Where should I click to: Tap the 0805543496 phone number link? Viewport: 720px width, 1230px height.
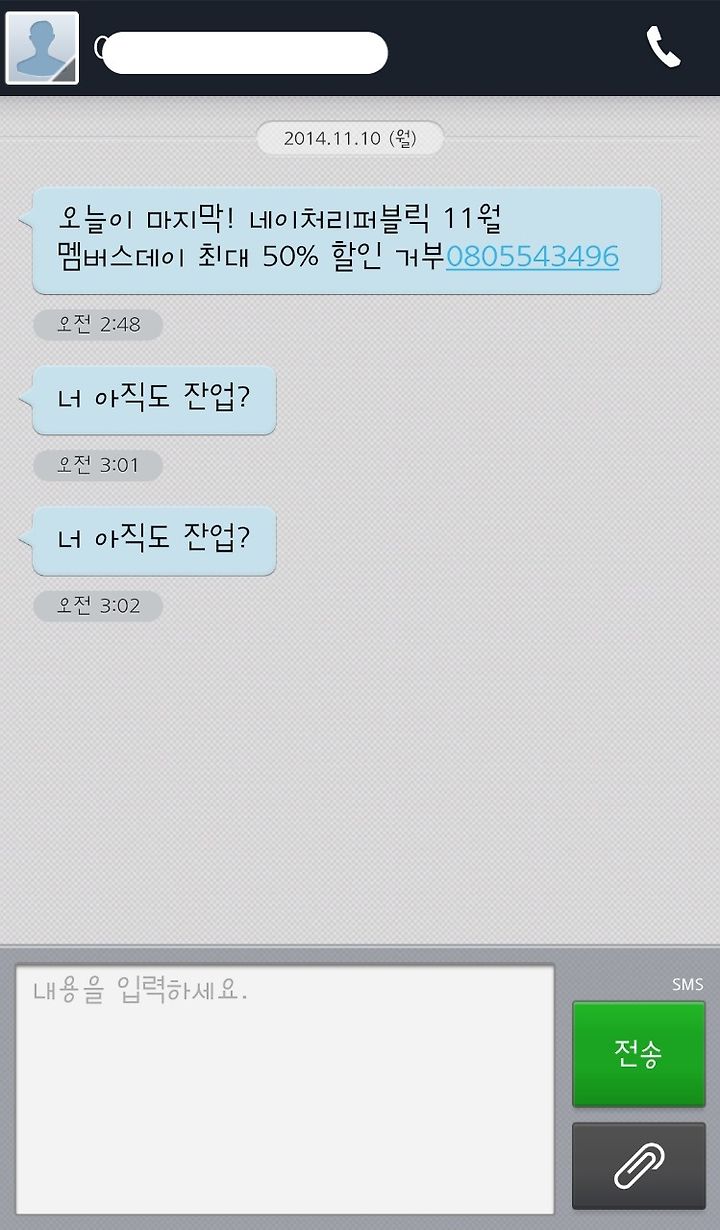tap(532, 257)
